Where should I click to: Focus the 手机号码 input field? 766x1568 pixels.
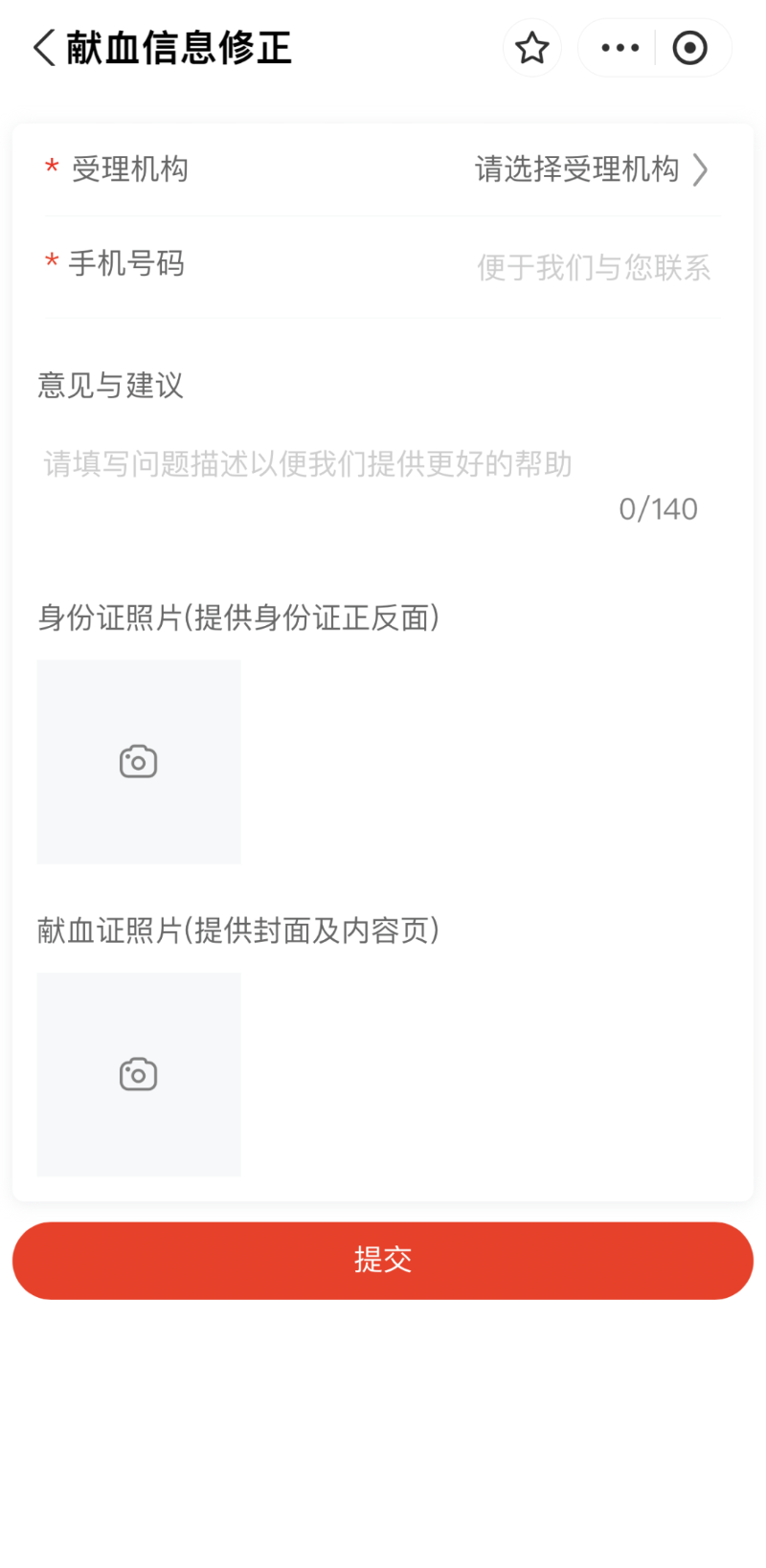coord(593,267)
